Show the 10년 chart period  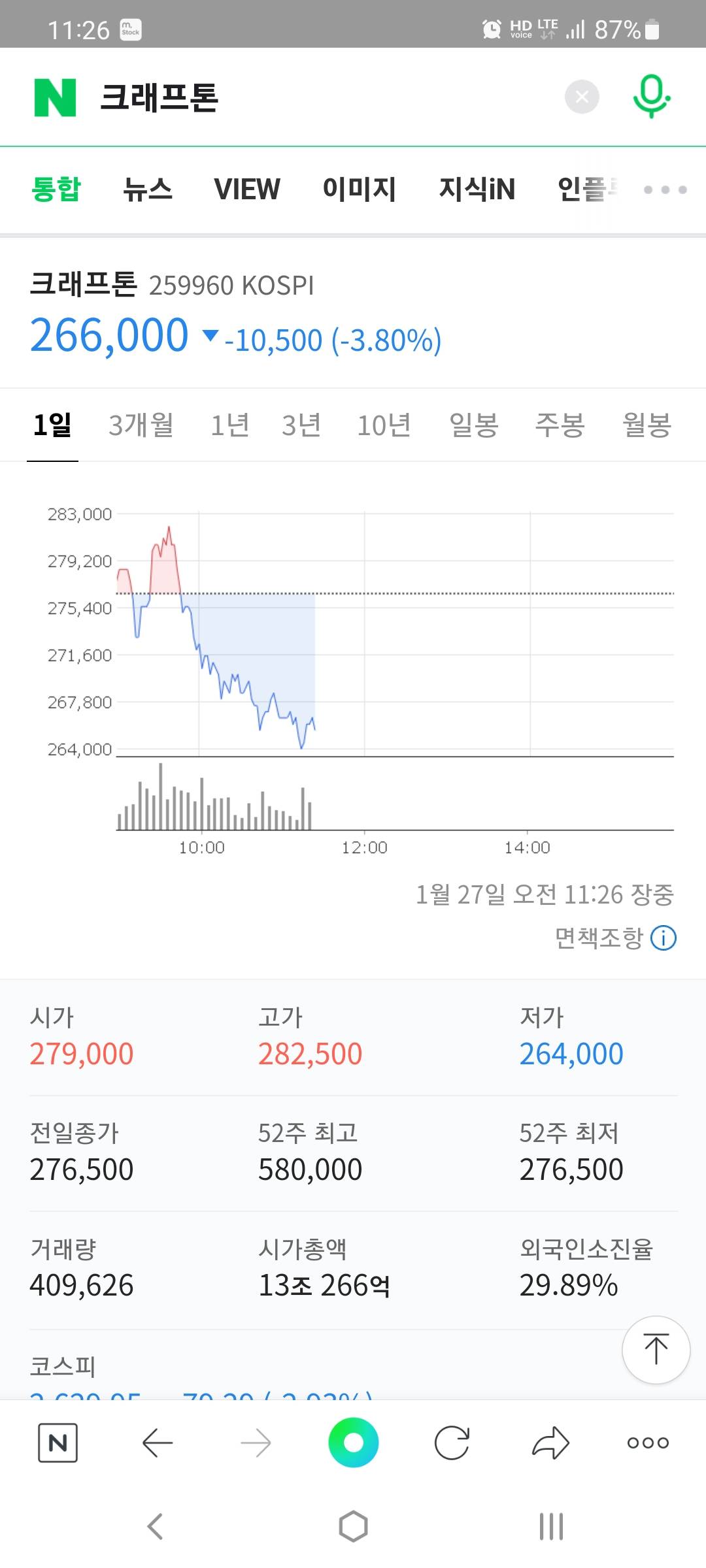point(384,425)
